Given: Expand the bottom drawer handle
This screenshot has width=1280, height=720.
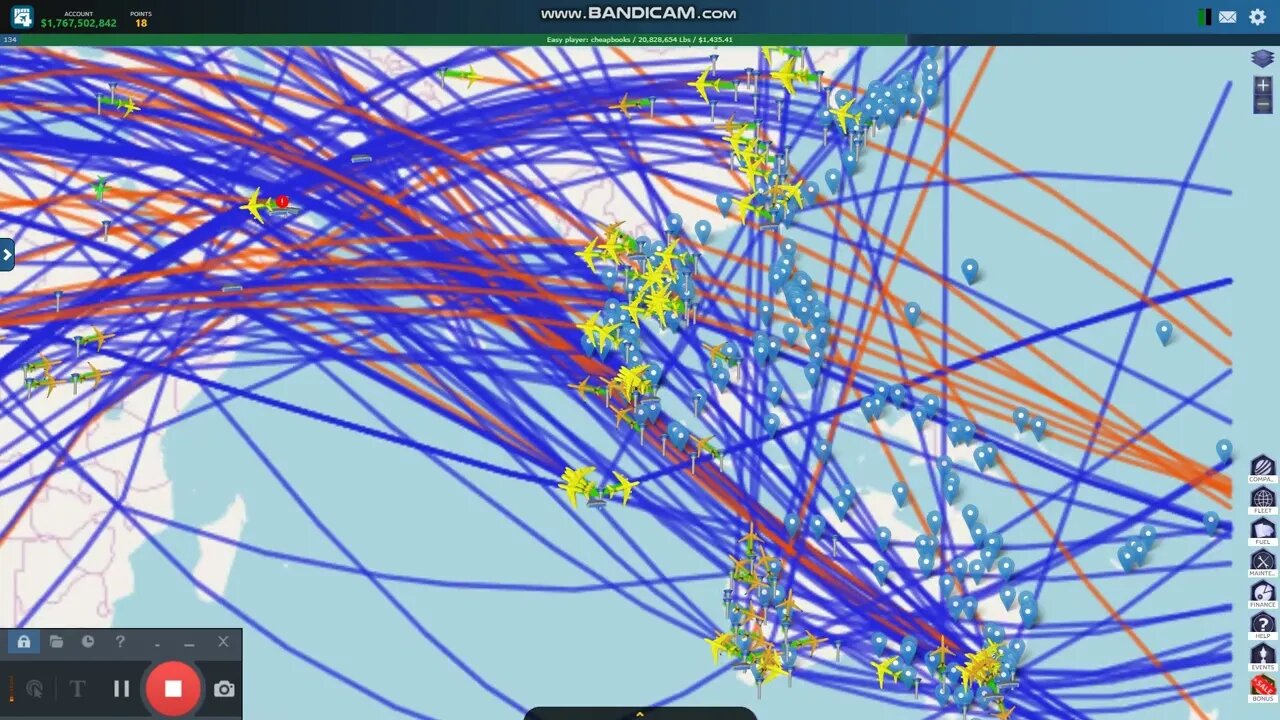Looking at the screenshot, I should coord(640,713).
